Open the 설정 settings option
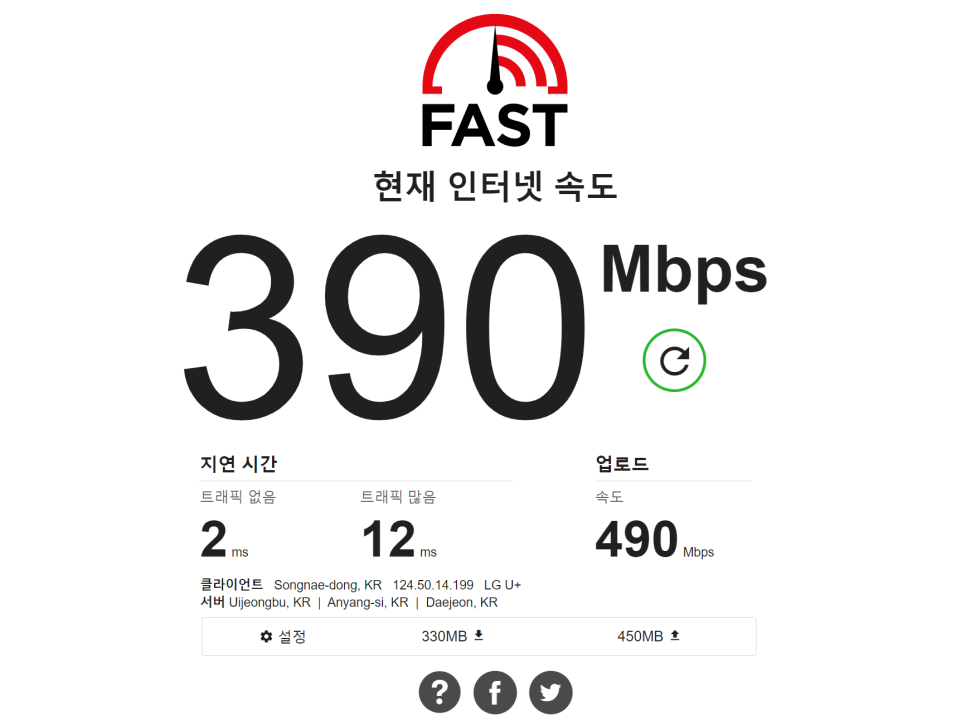The width and height of the screenshot is (966, 725). pyautogui.click(x=283, y=636)
